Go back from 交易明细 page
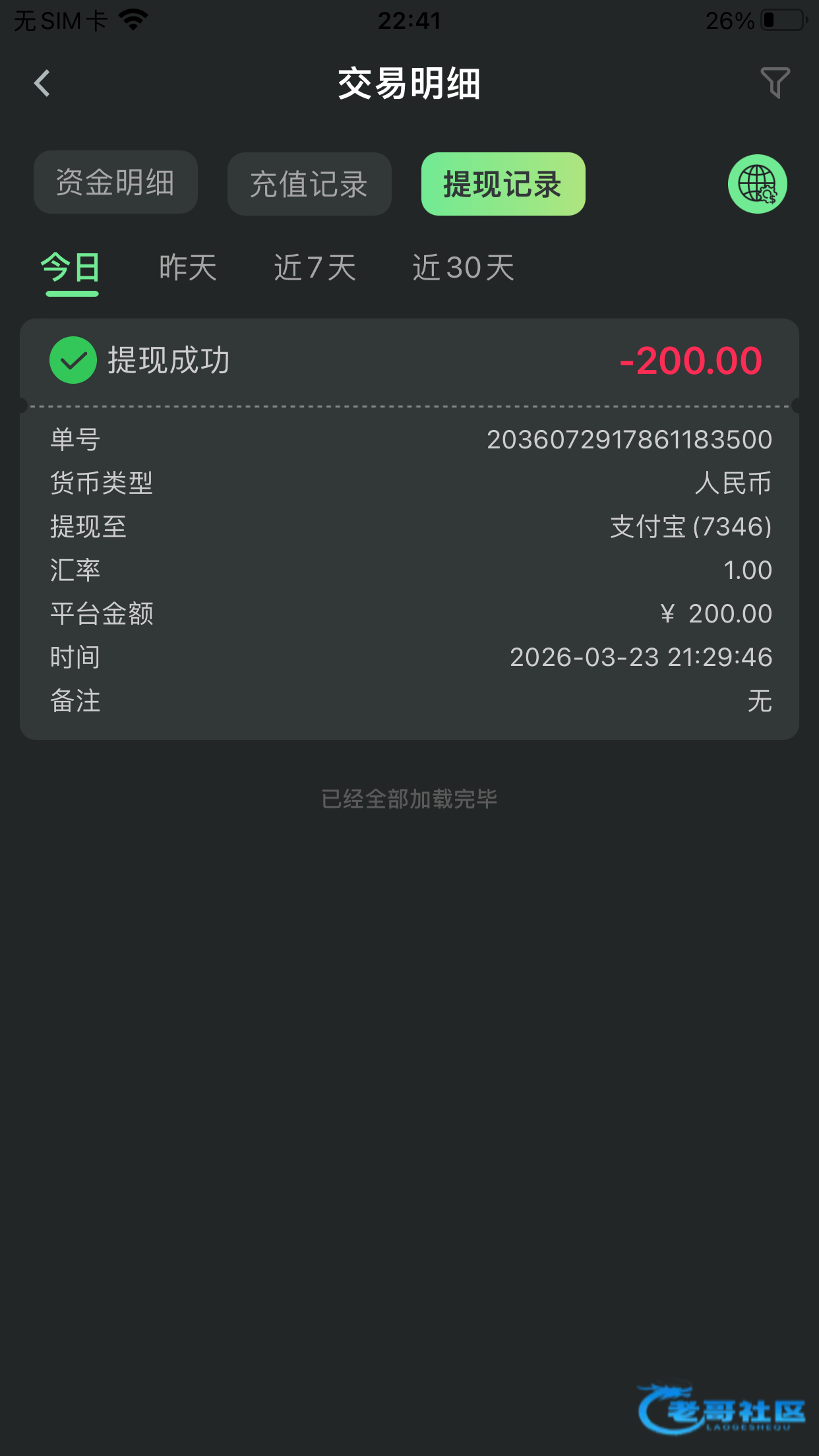 [x=42, y=84]
